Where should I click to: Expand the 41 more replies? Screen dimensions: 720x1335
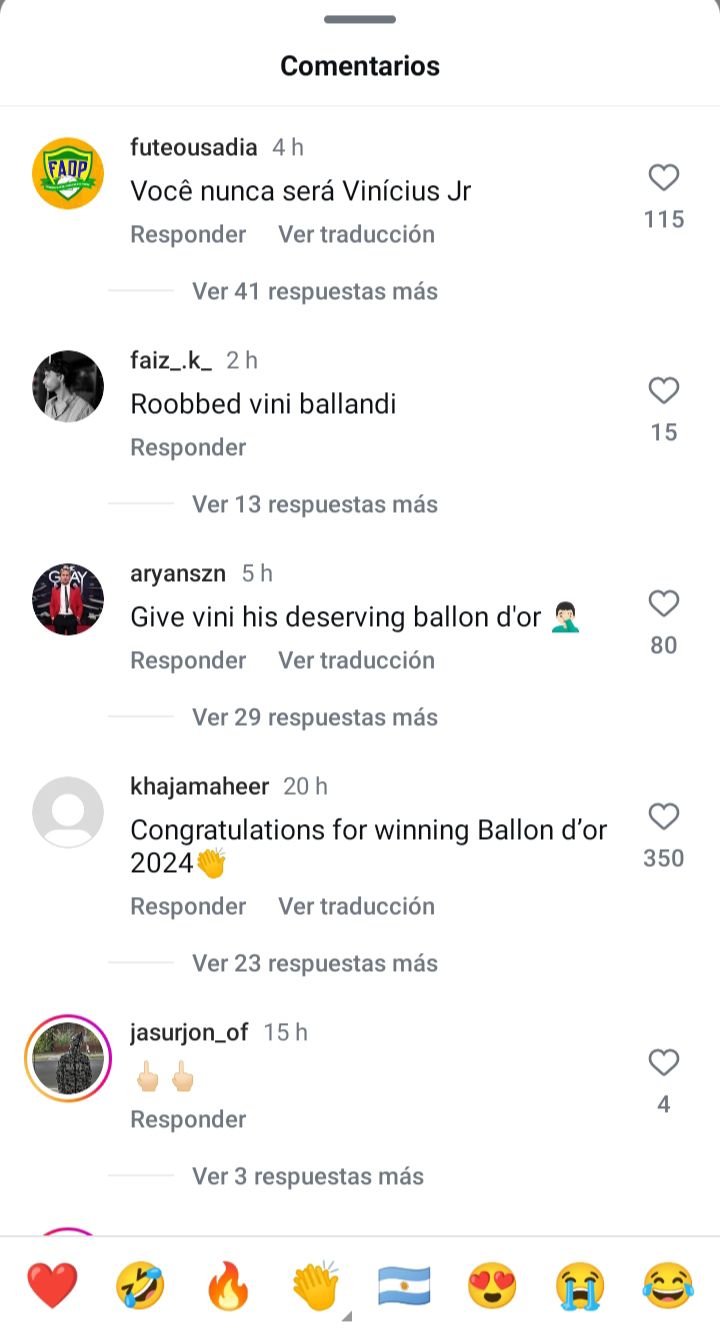pyautogui.click(x=314, y=291)
